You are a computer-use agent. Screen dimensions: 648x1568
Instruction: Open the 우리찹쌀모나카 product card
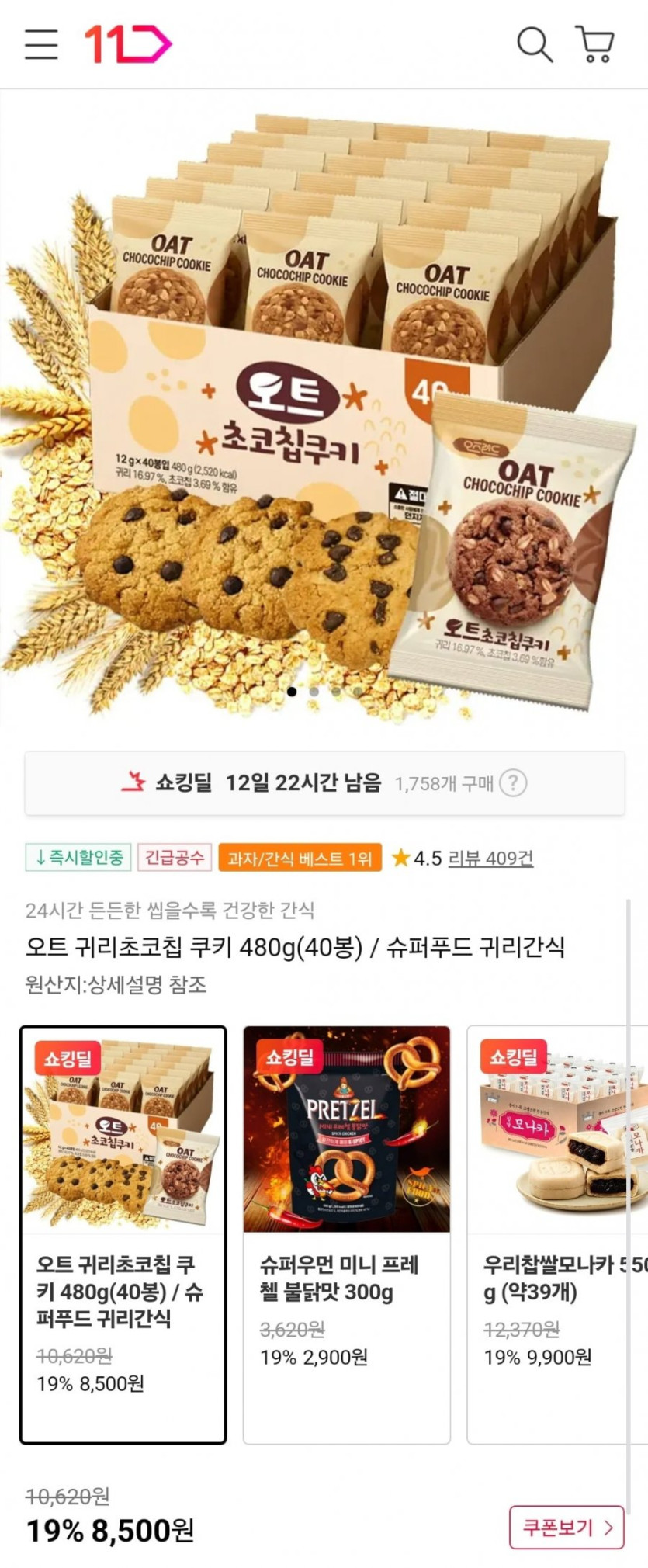click(559, 1234)
